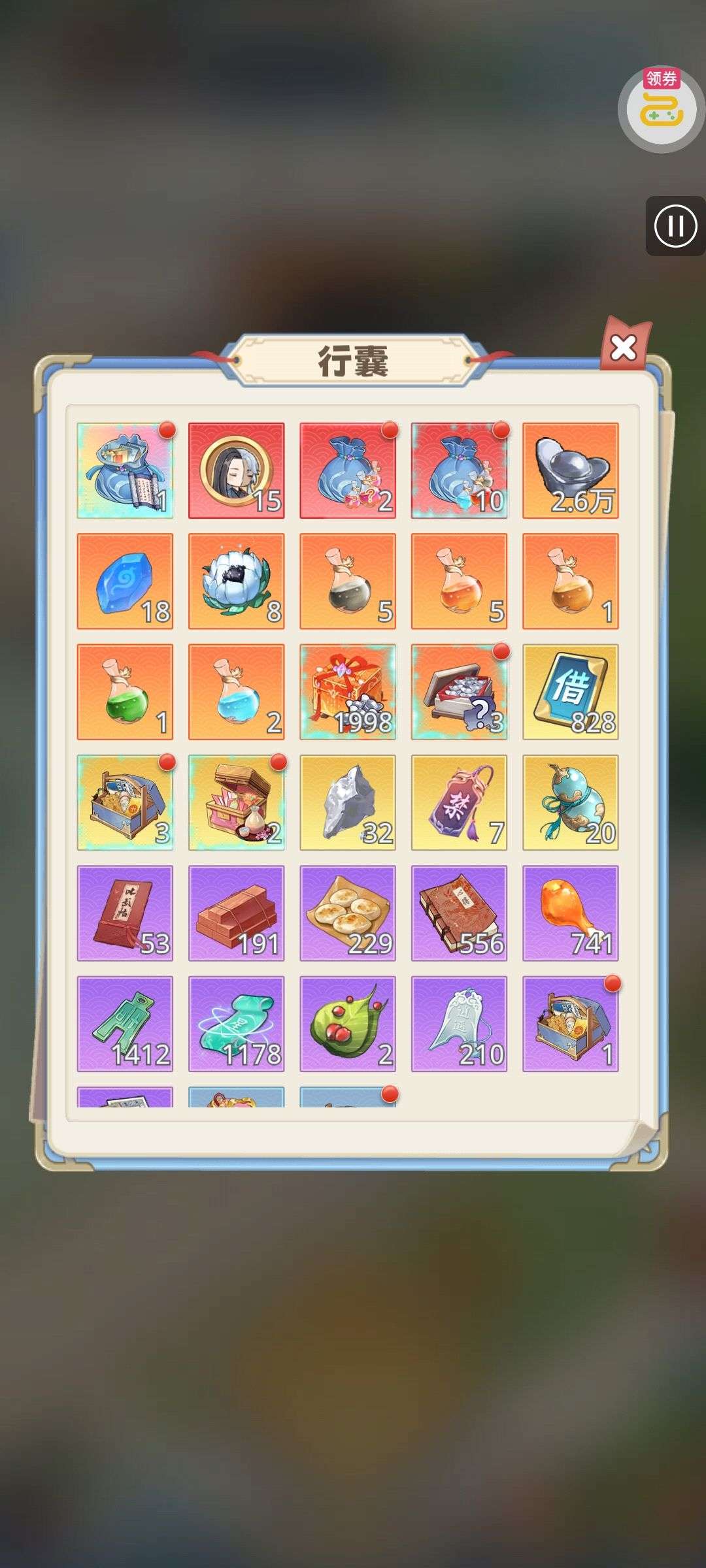Open the 禁 charm item with 7
Screen dimensions: 706x1568
(460, 803)
